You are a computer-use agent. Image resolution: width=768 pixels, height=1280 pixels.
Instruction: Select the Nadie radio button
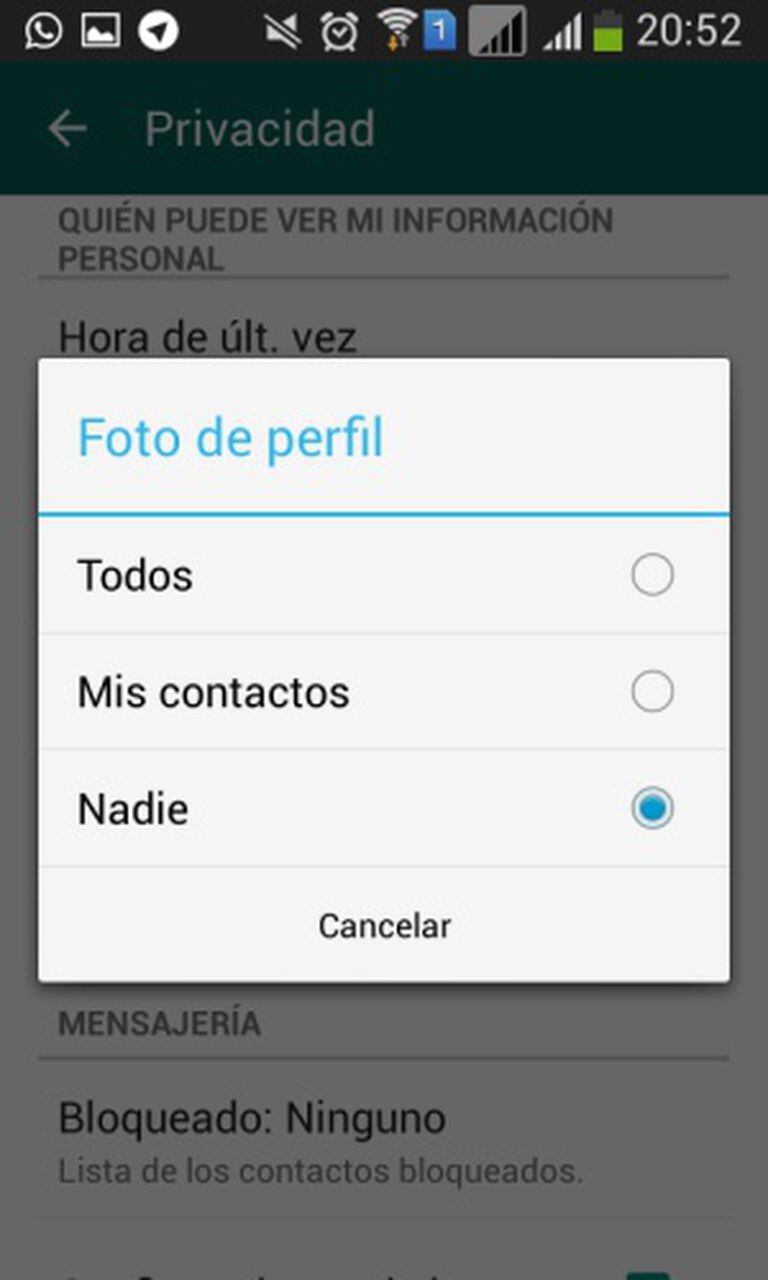pyautogui.click(x=652, y=808)
